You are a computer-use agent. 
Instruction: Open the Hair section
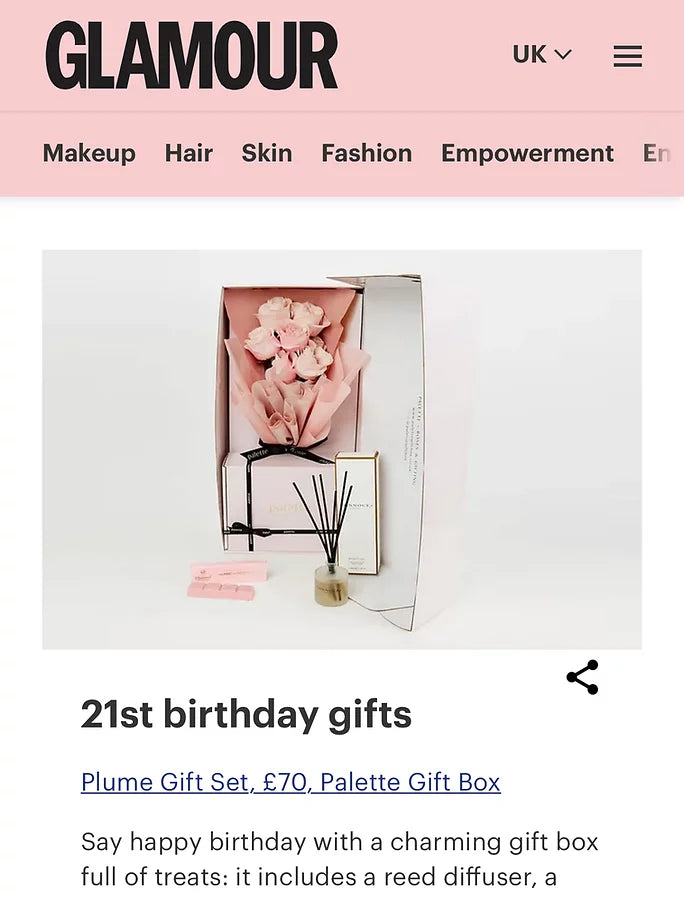tap(189, 153)
